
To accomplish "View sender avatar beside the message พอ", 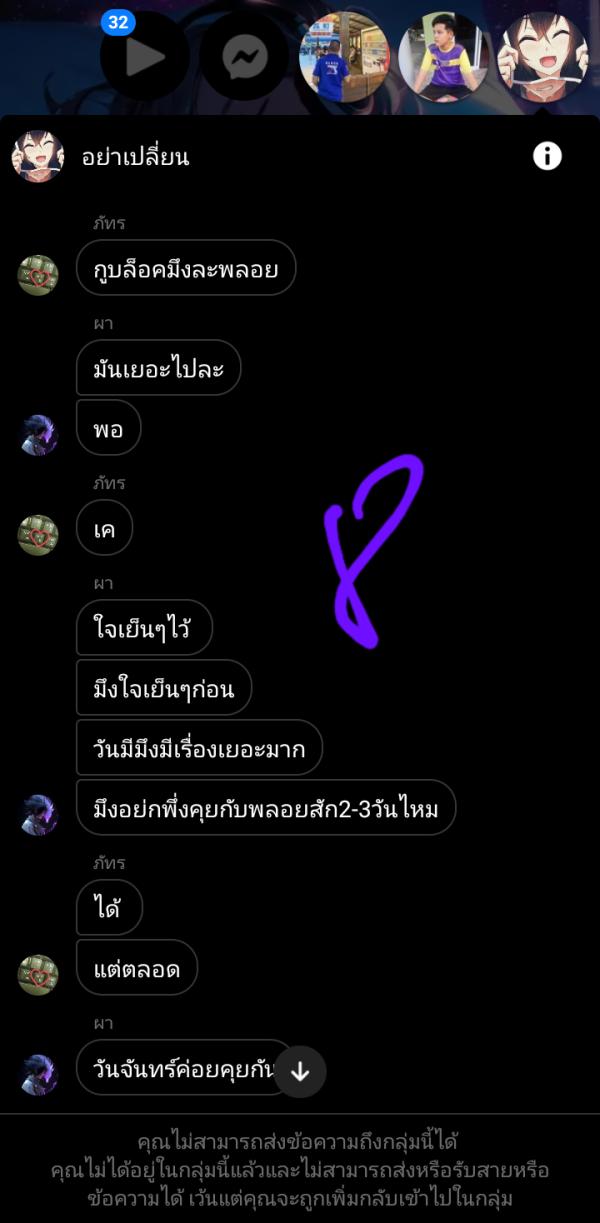I will tap(39, 435).
